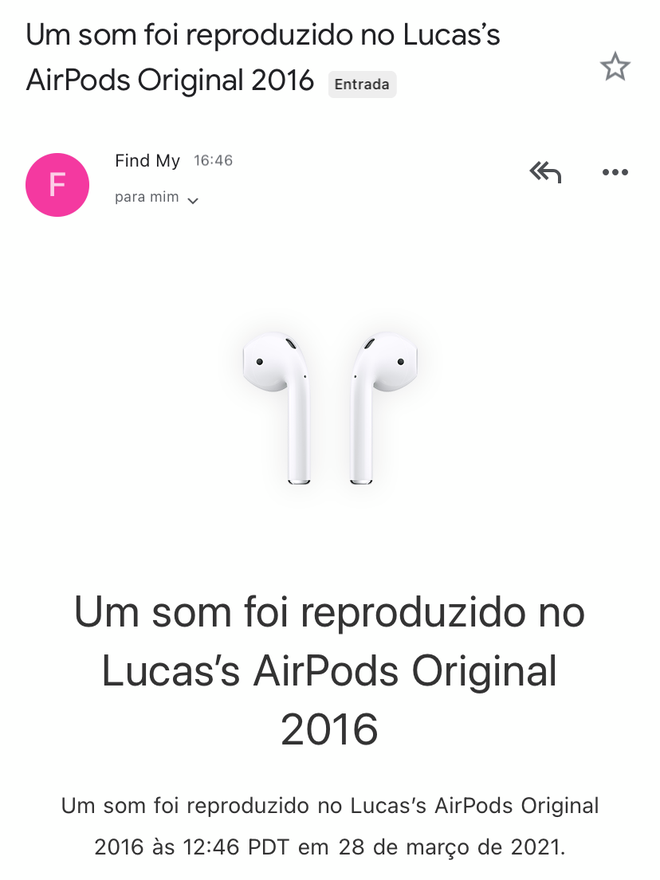
Task: Open the message overflow menu
Action: [614, 173]
